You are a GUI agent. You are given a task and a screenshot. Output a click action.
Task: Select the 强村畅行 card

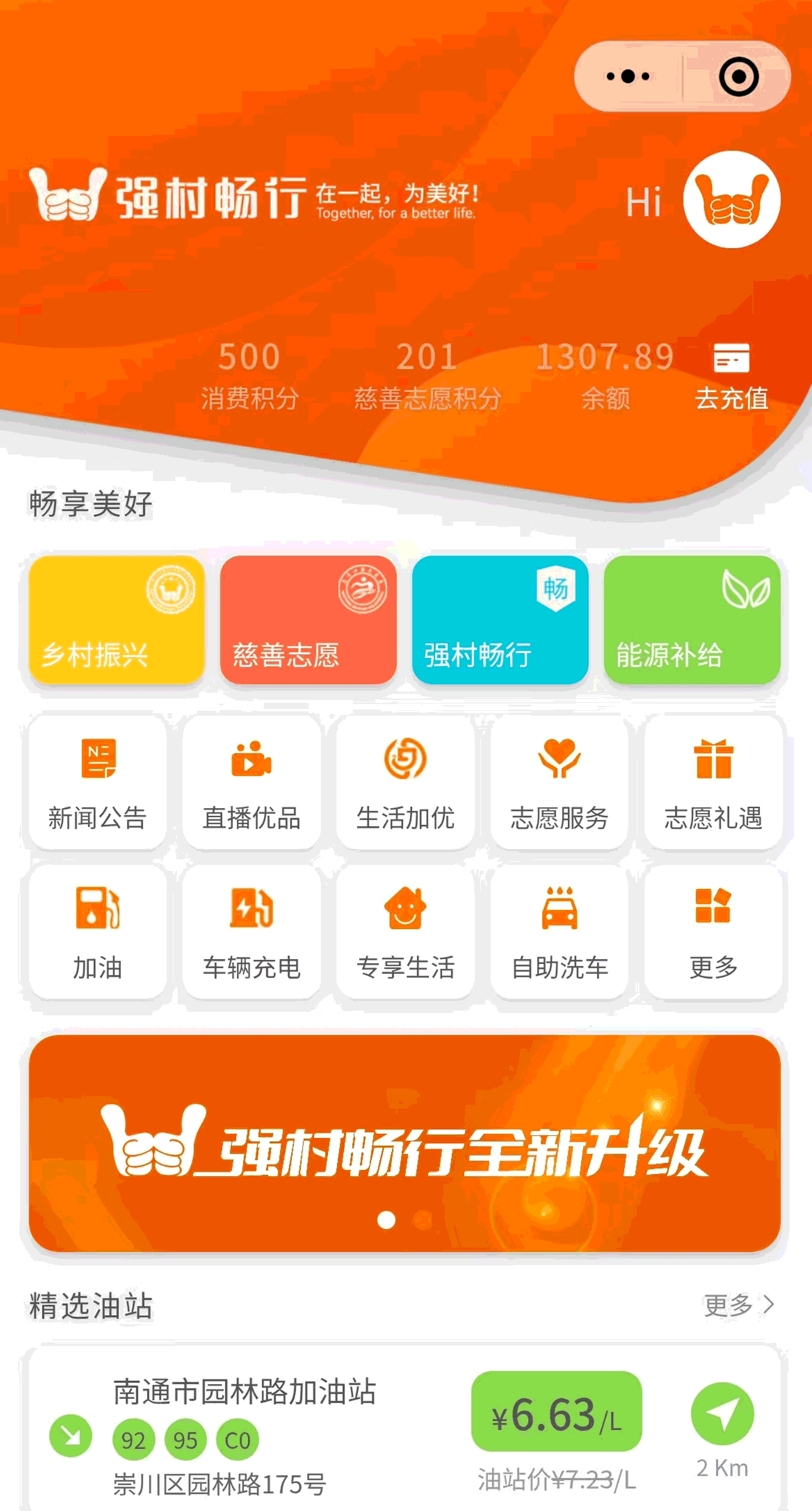(500, 620)
